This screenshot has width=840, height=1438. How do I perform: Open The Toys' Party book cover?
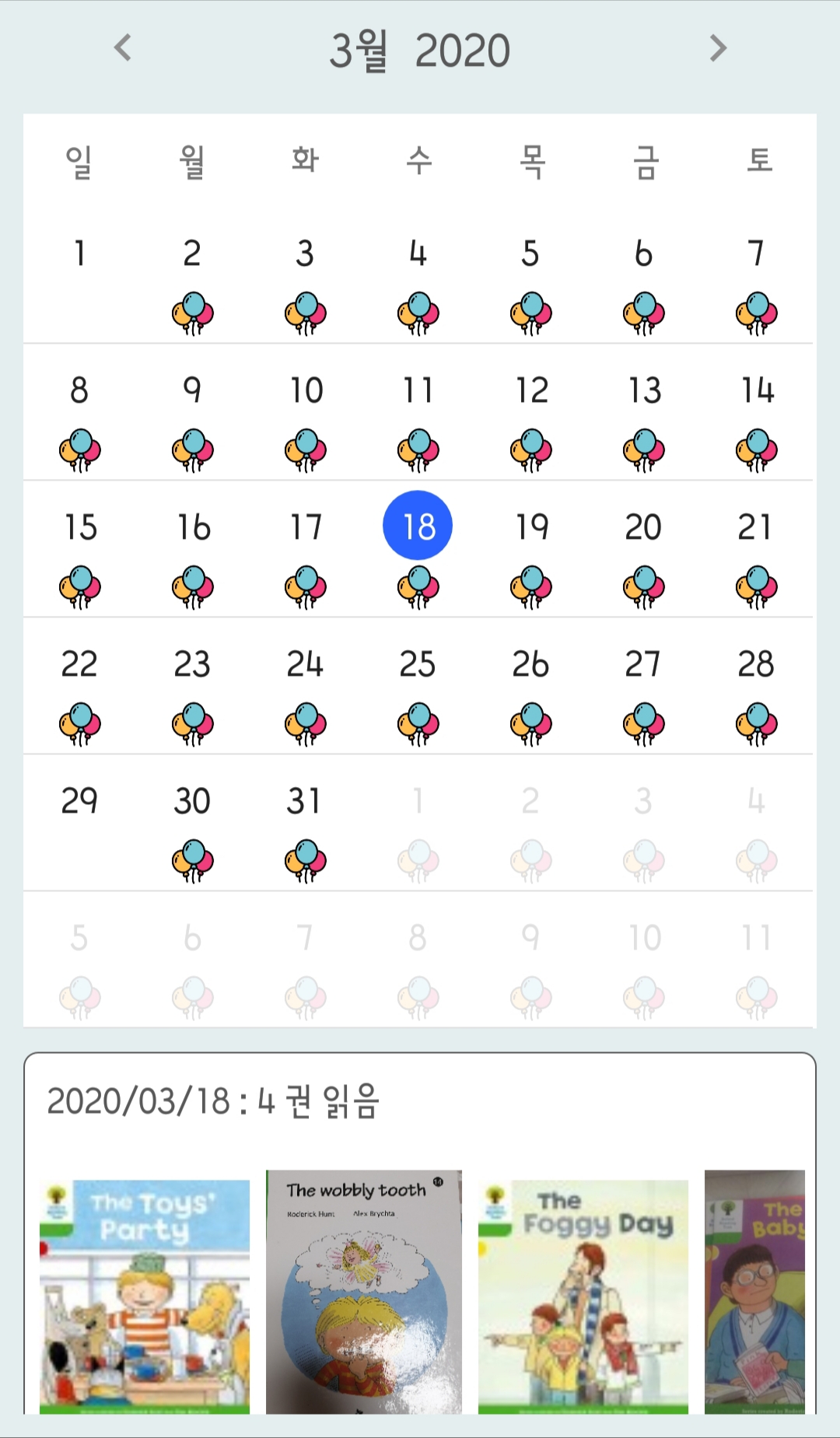[145, 1296]
